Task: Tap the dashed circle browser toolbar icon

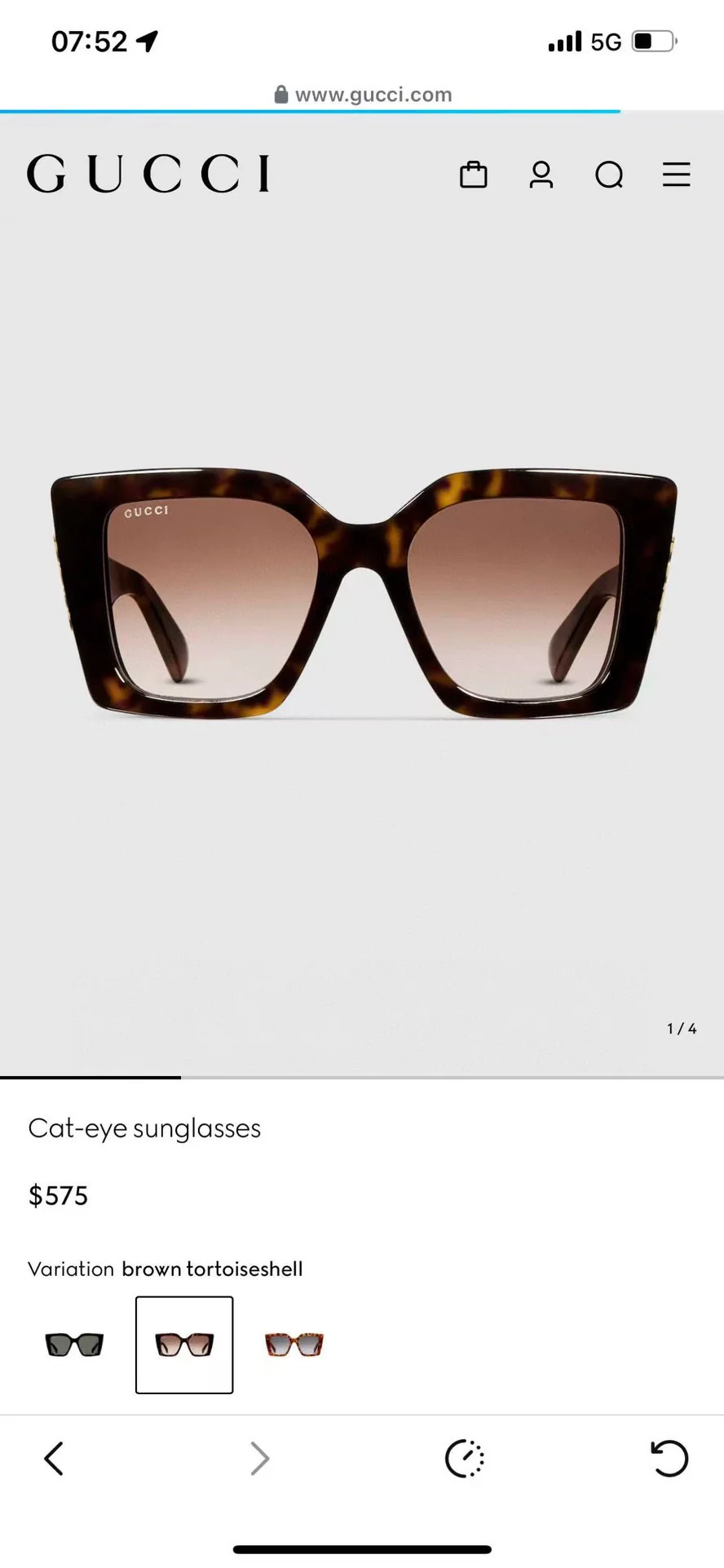Action: [x=465, y=1459]
